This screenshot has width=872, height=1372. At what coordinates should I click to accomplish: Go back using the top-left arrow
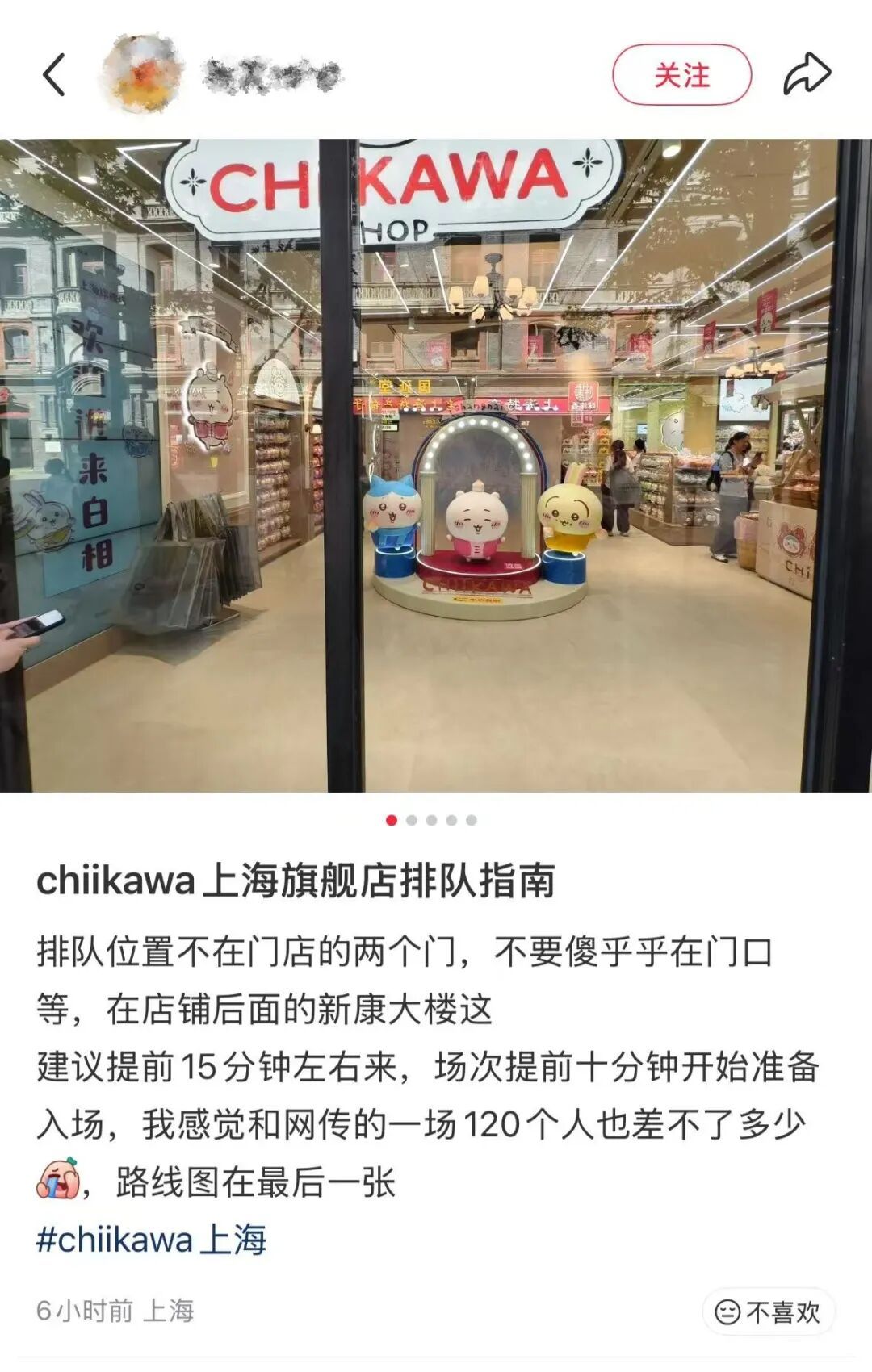[x=53, y=75]
